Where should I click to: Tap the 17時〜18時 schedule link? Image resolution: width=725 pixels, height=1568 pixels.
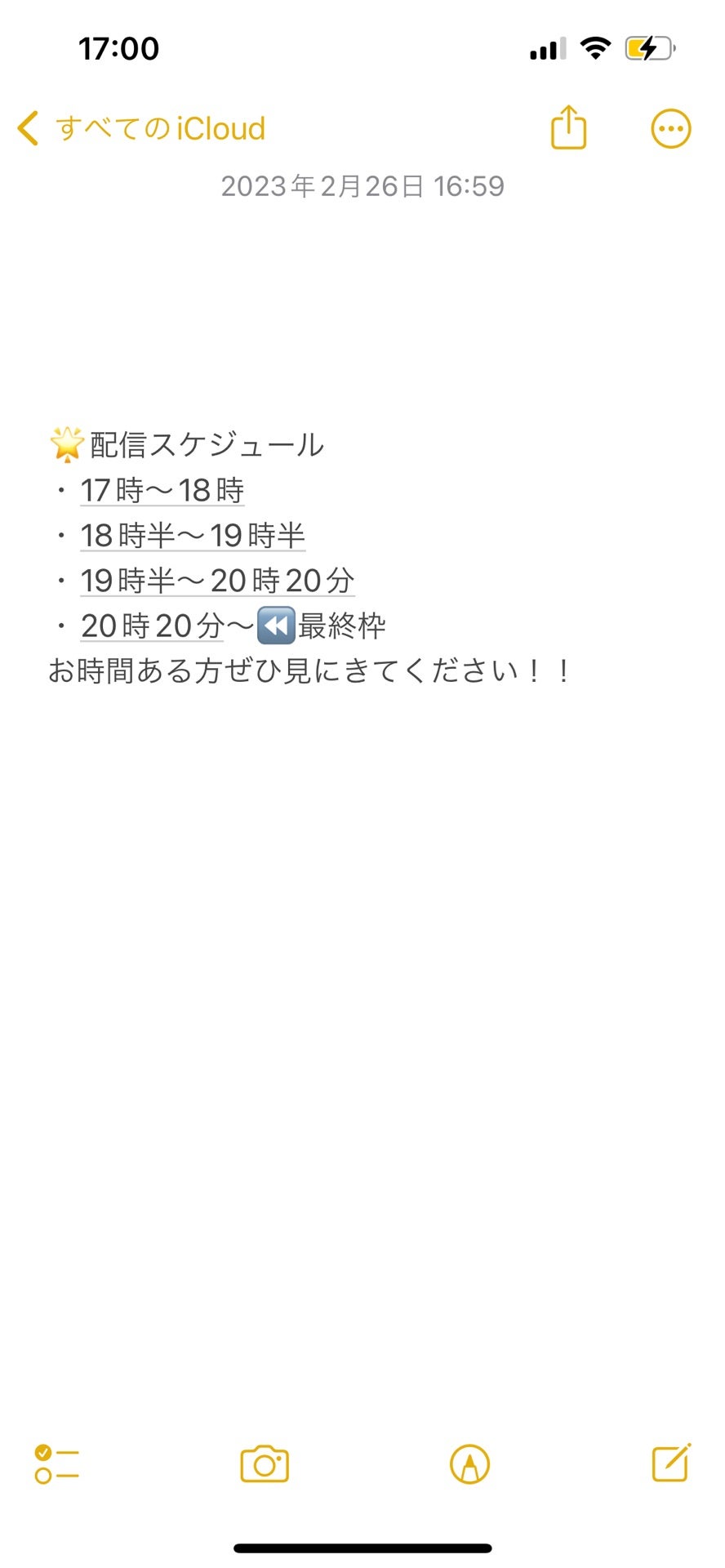click(162, 490)
